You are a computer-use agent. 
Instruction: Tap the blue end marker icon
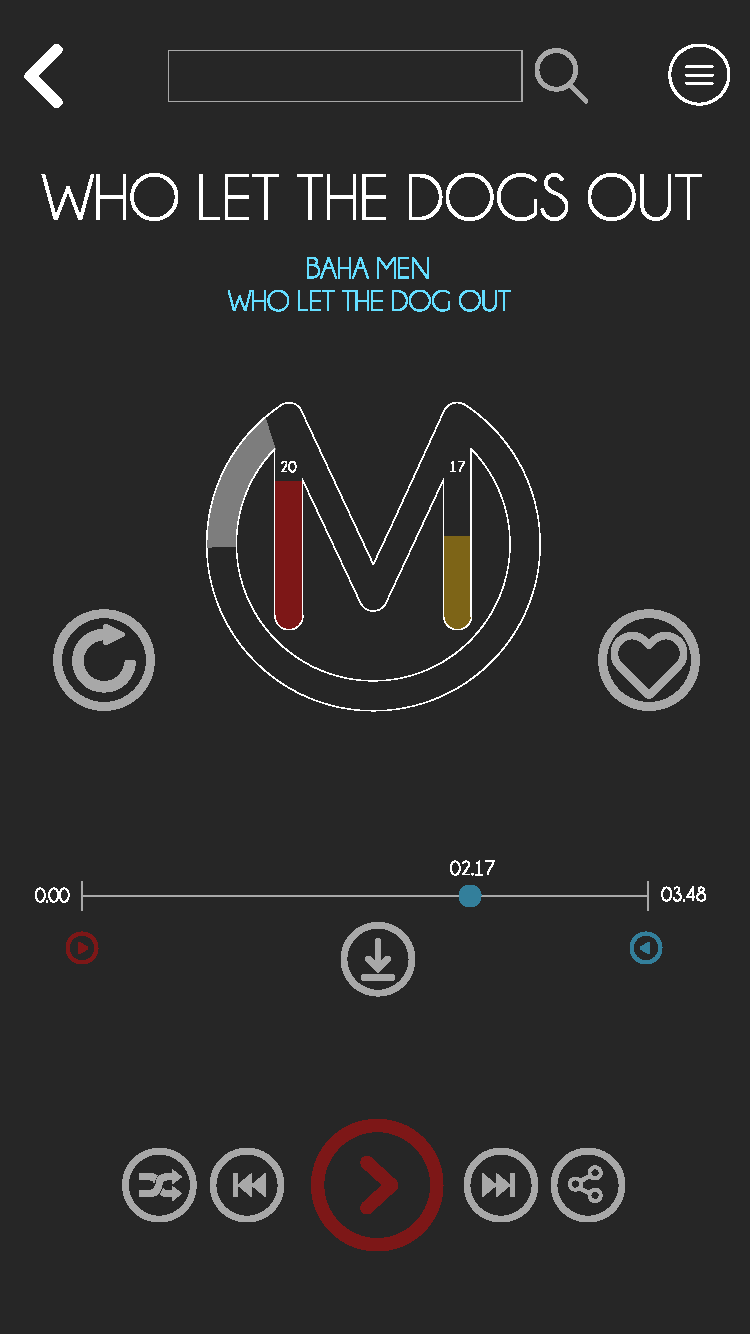(646, 947)
